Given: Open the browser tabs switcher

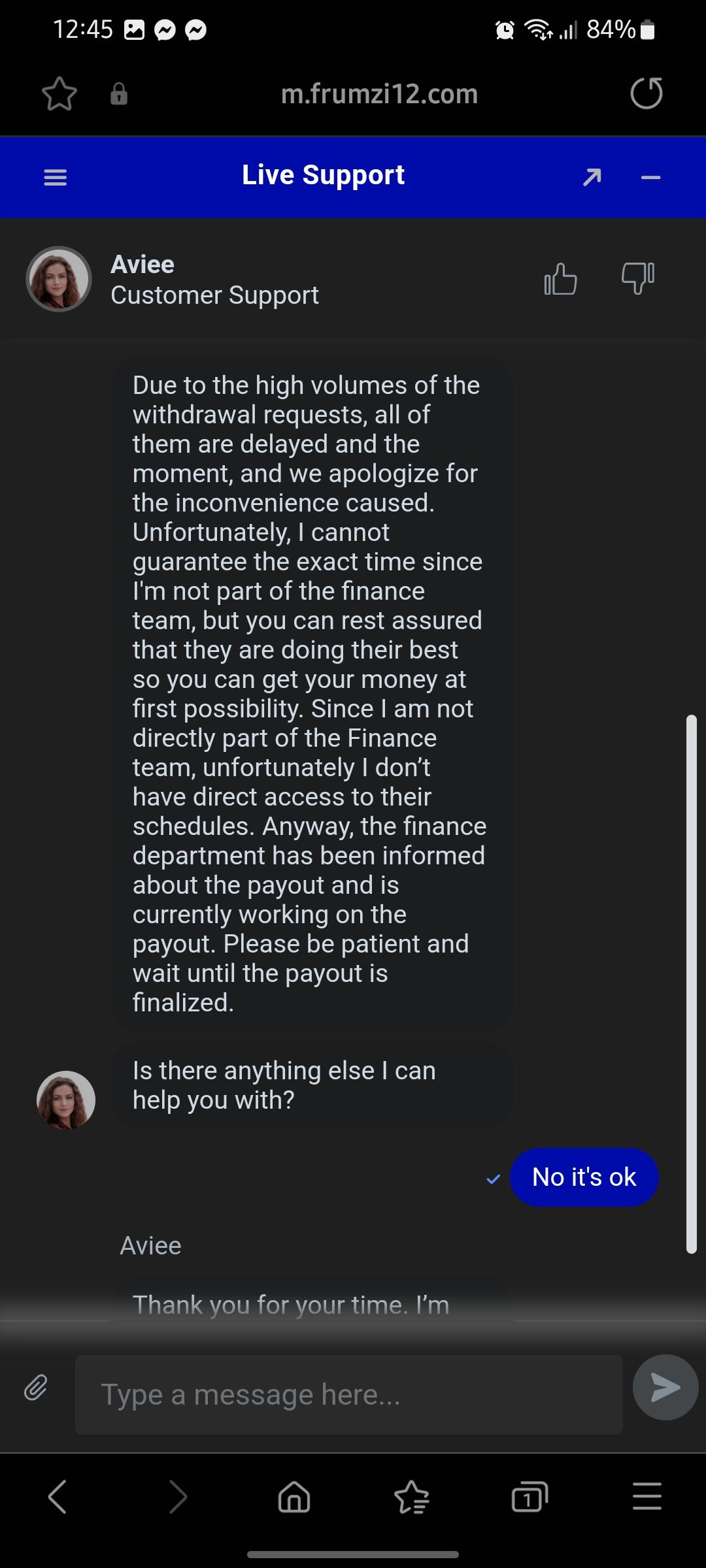Looking at the screenshot, I should pyautogui.click(x=529, y=1497).
